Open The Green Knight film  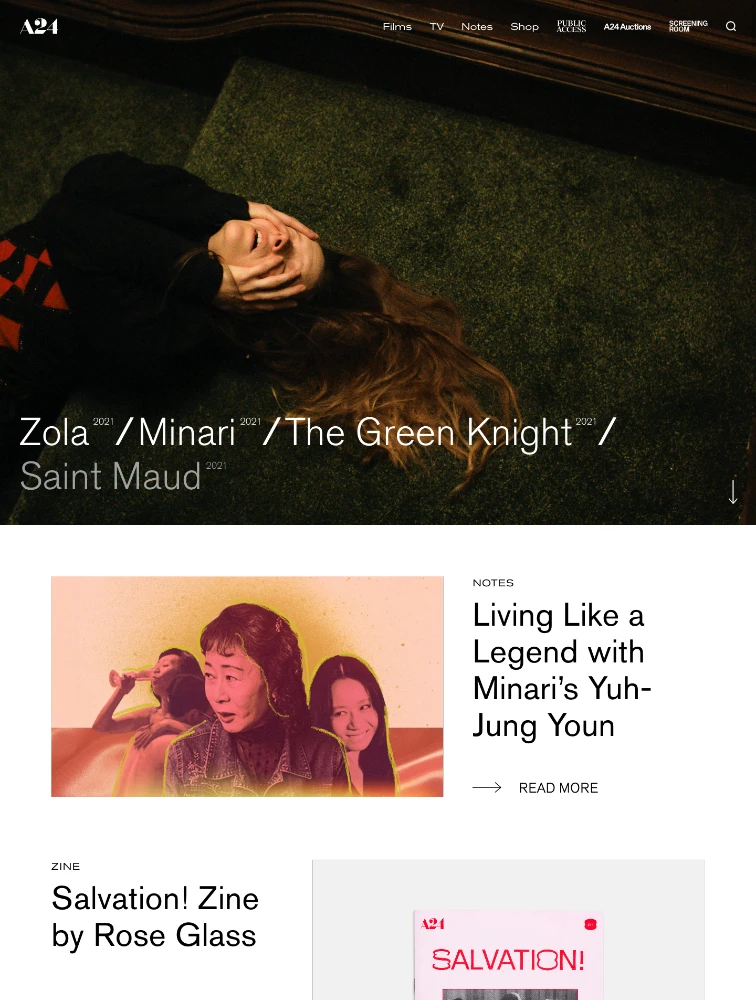[x=429, y=433]
